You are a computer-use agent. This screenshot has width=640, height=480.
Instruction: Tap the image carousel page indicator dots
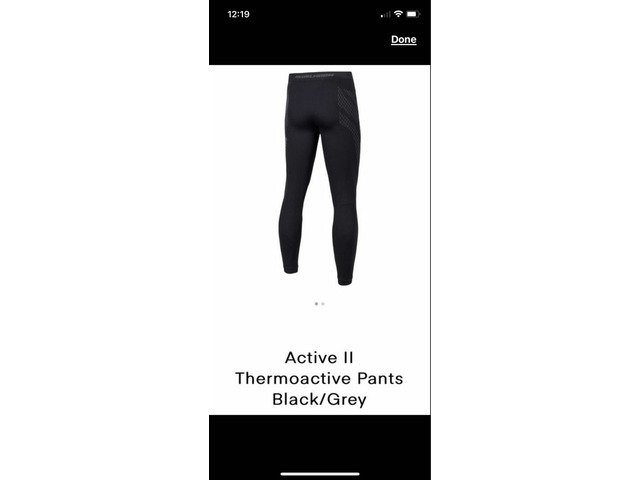(x=319, y=303)
